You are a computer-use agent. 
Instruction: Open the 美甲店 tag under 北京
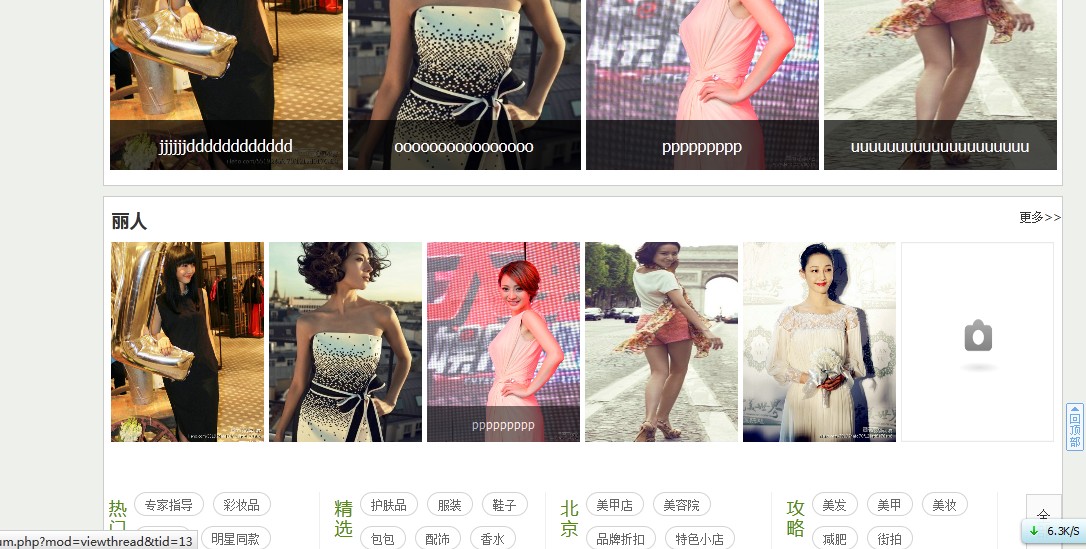pos(614,505)
